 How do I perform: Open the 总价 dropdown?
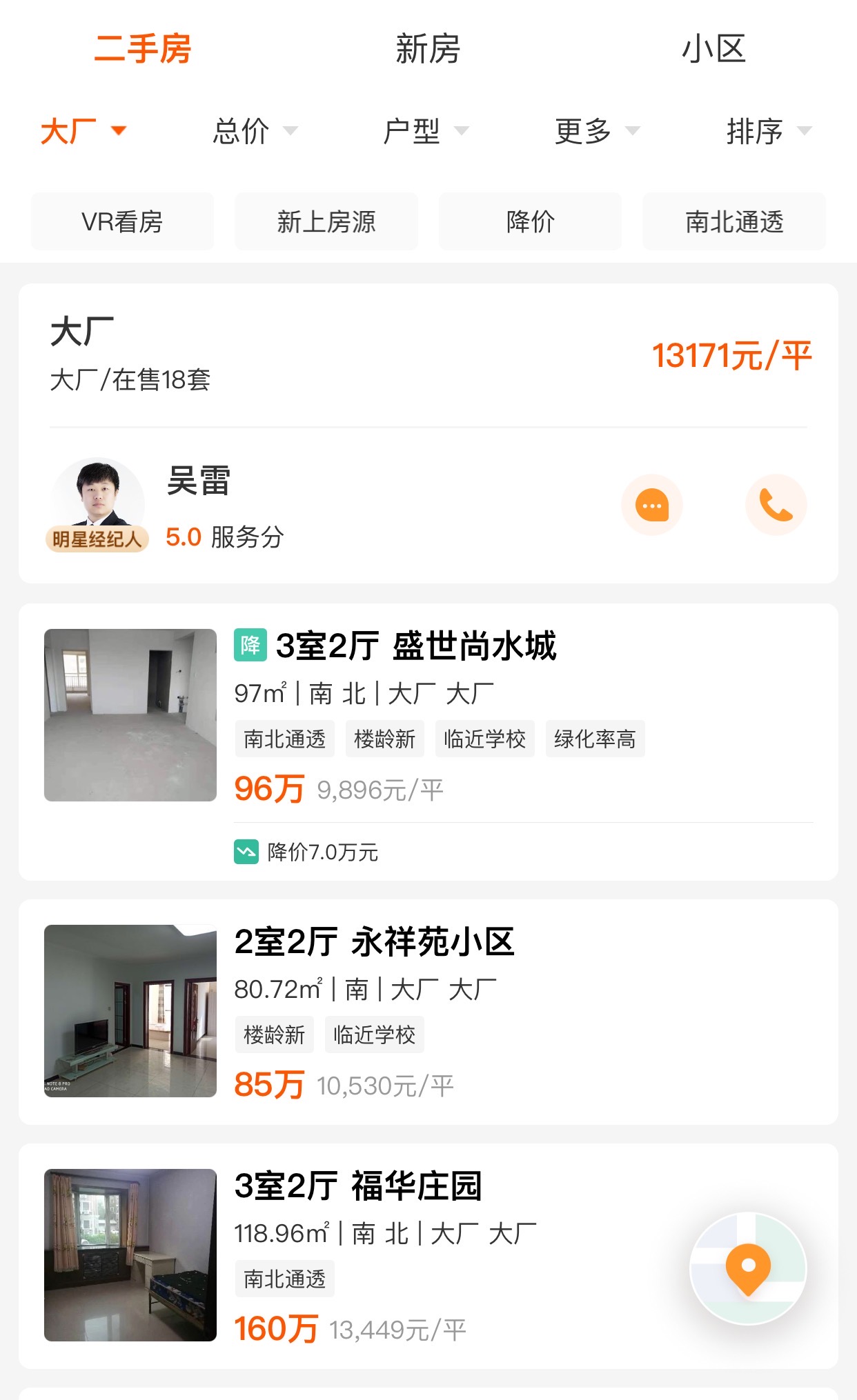coord(255,131)
